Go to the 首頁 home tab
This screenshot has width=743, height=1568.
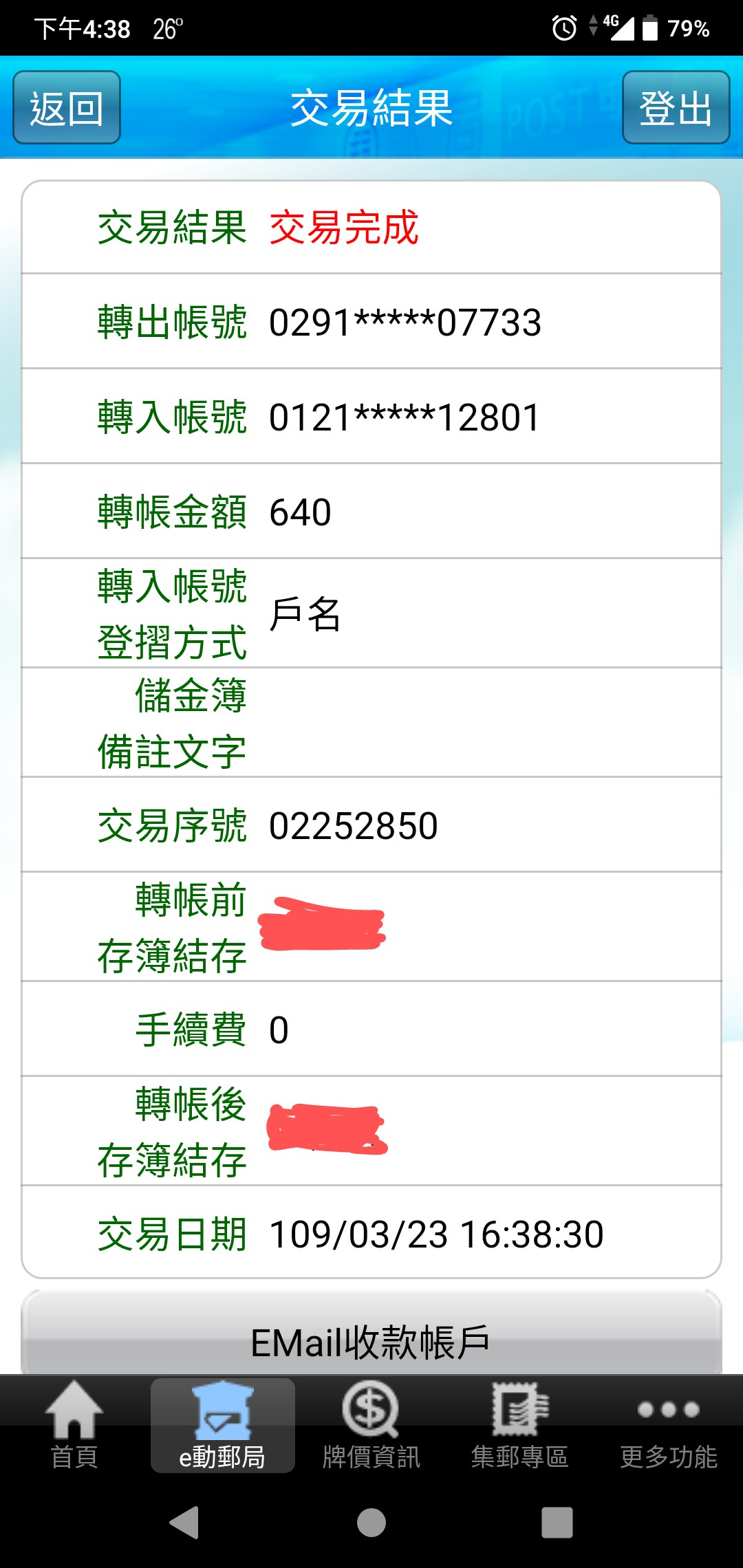pyautogui.click(x=74, y=1425)
